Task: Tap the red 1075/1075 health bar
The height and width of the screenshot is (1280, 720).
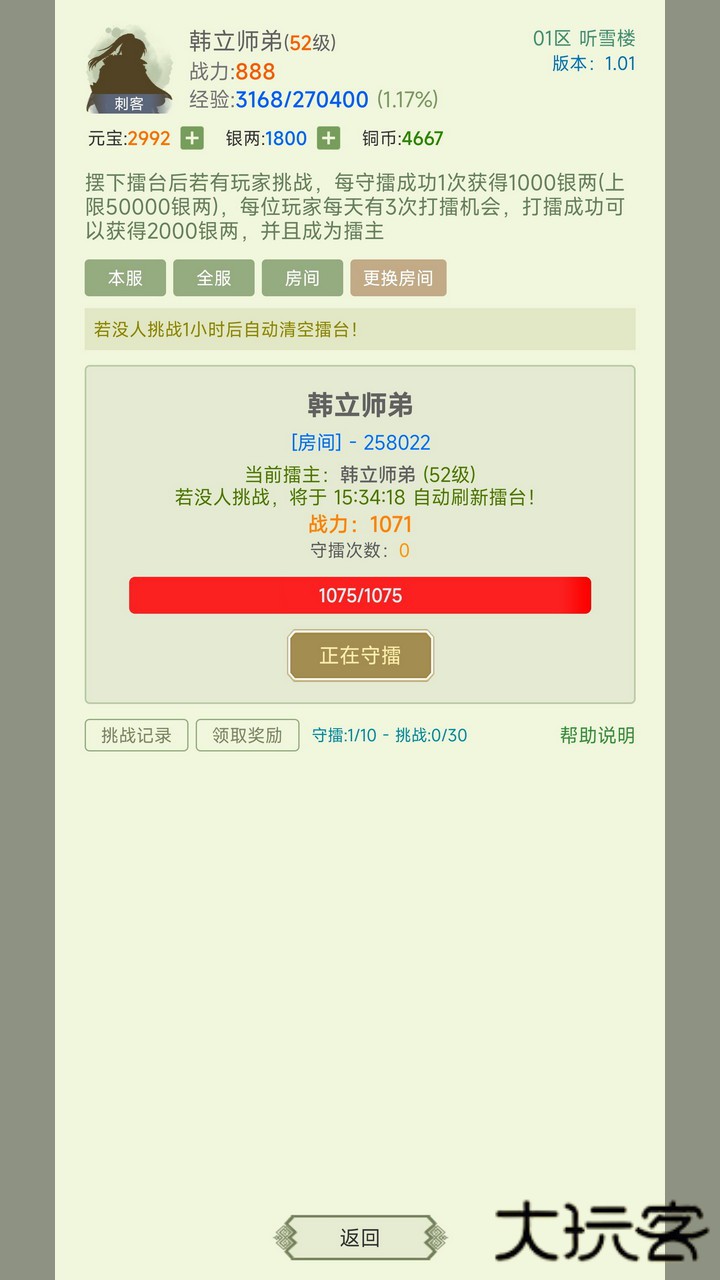Action: [x=360, y=595]
